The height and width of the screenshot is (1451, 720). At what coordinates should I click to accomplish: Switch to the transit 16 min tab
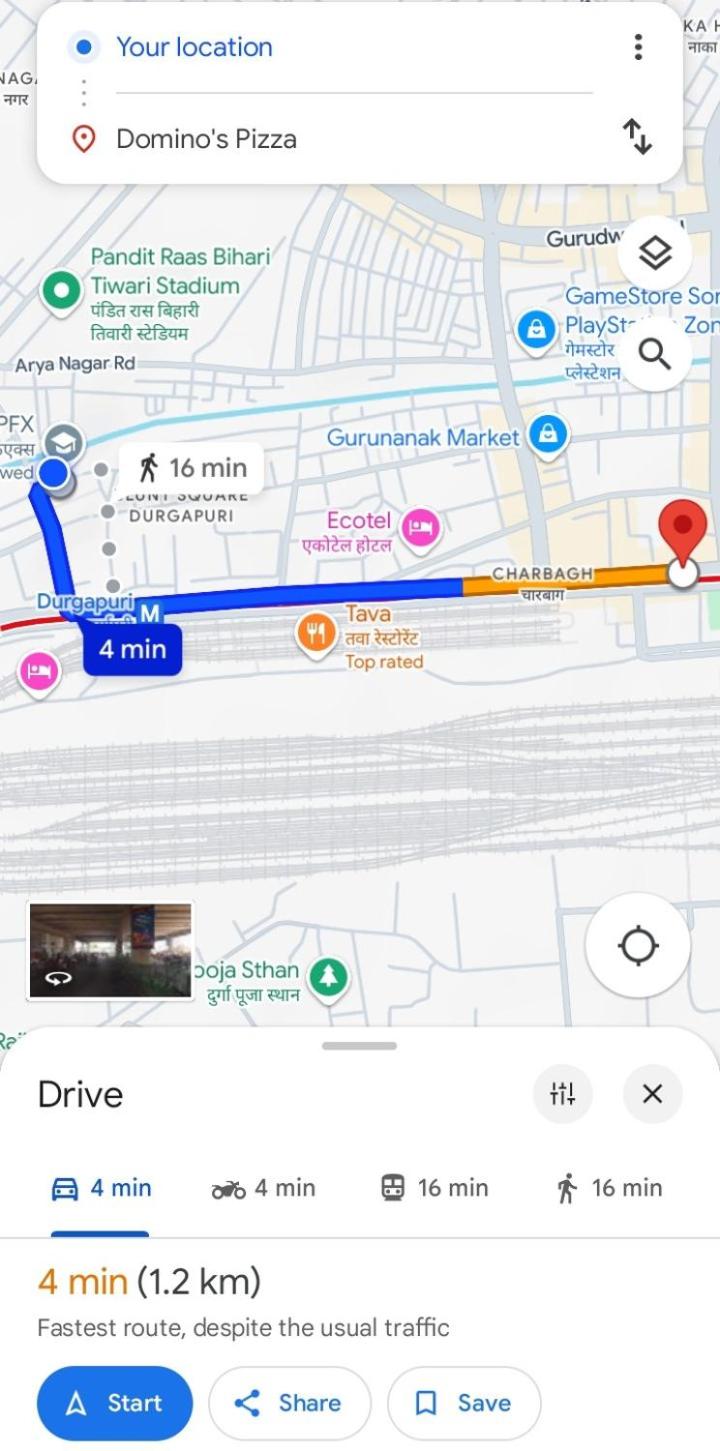[x=435, y=1188]
